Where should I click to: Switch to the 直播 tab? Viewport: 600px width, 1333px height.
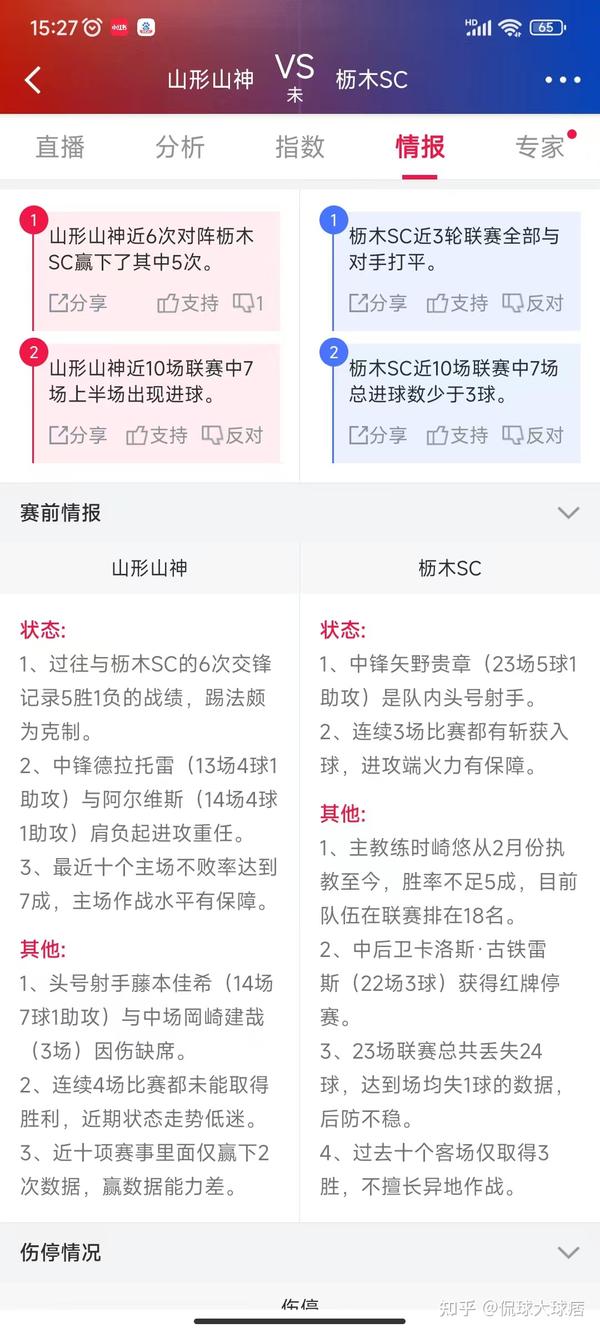tap(61, 147)
